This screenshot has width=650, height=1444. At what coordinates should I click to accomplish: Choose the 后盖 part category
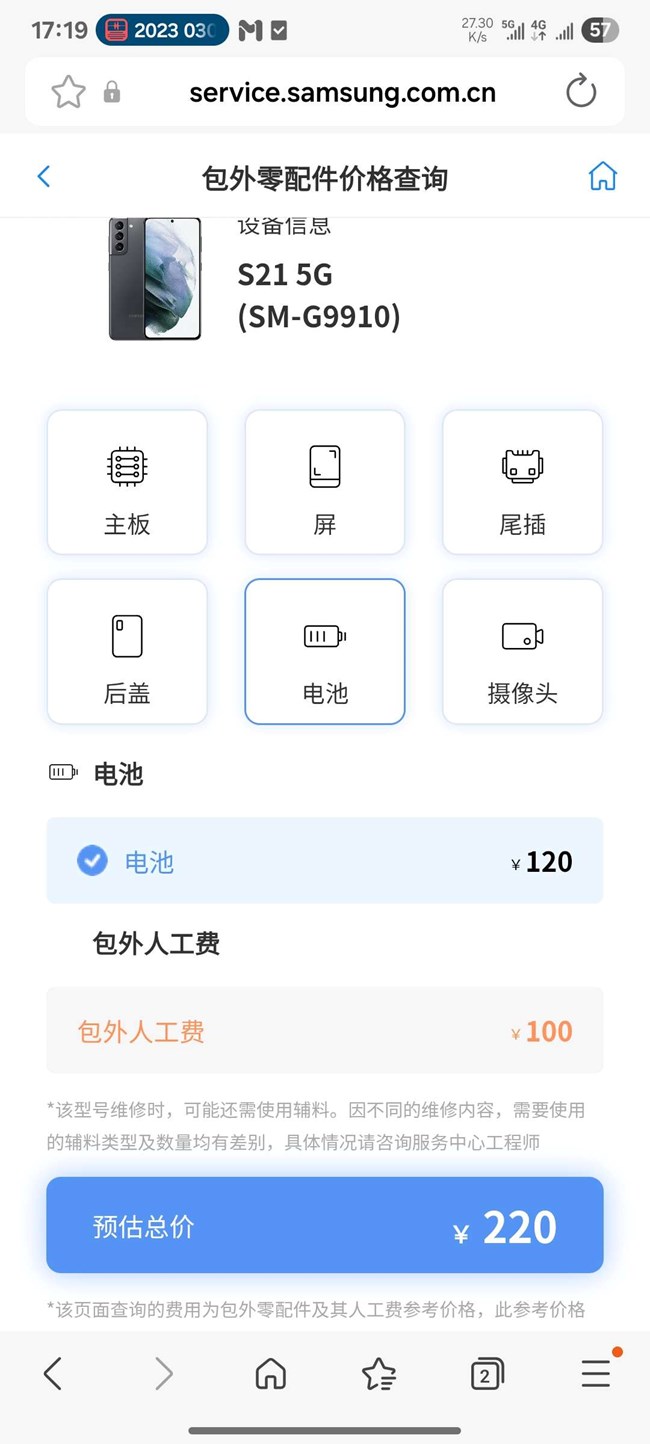pyautogui.click(x=127, y=651)
